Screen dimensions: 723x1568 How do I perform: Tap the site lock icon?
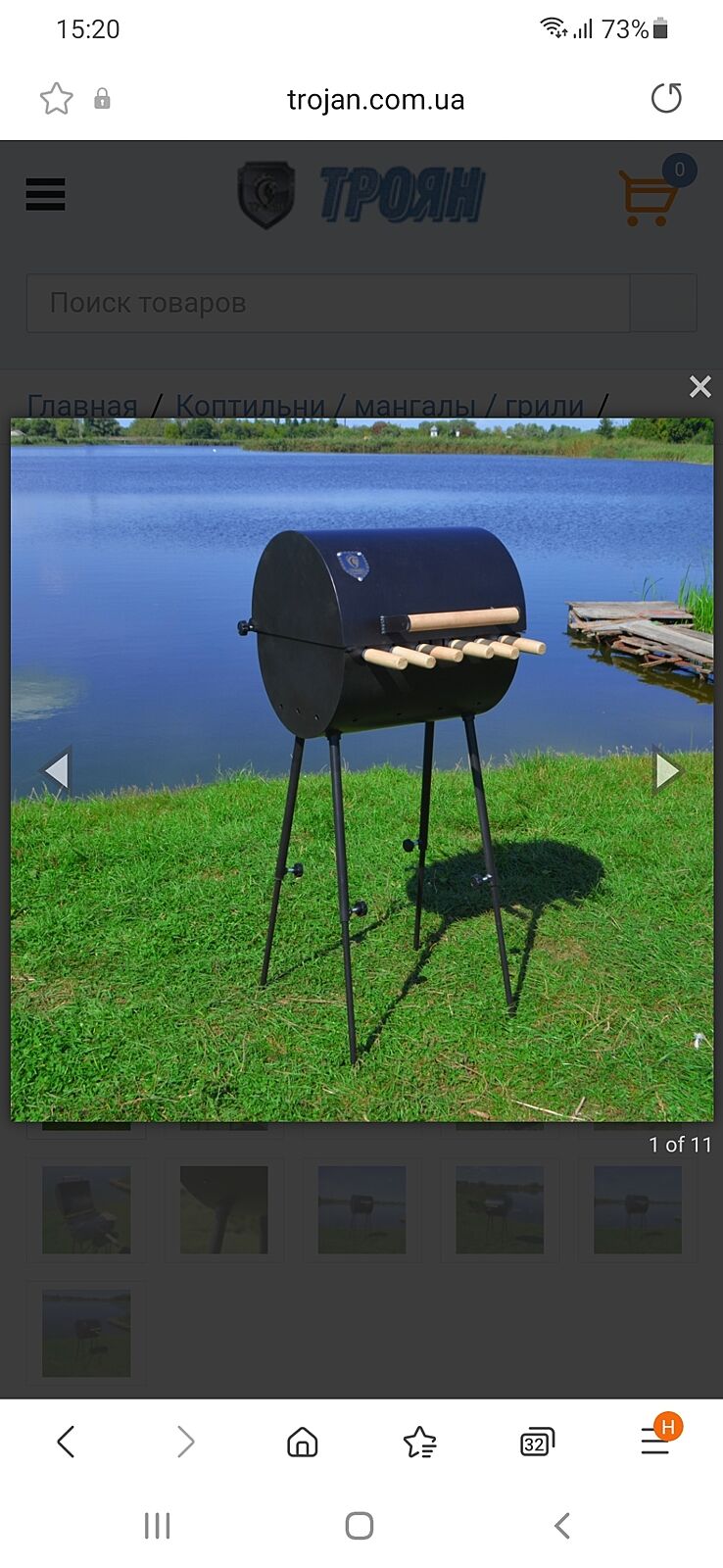(102, 99)
